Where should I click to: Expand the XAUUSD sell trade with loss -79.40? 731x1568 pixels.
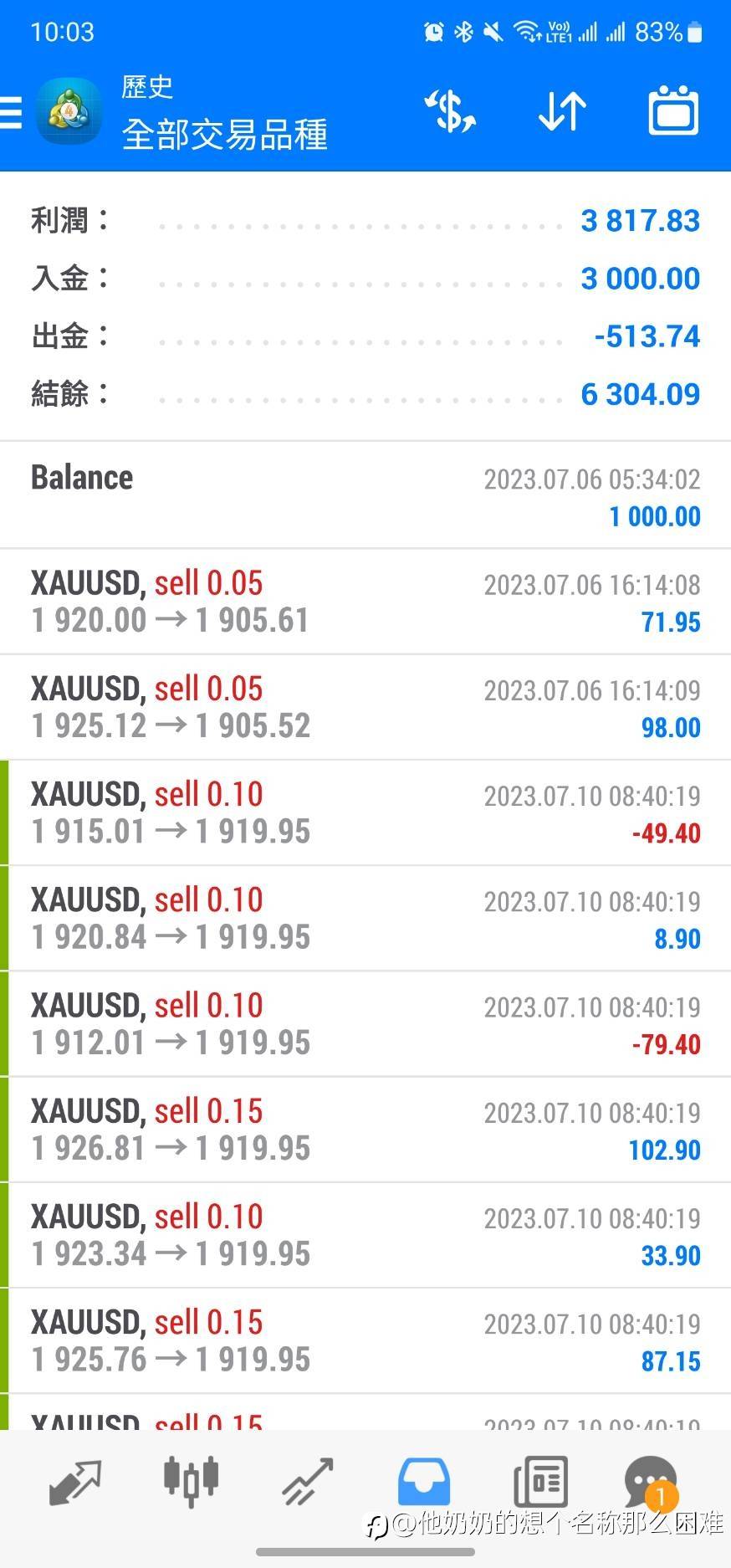pyautogui.click(x=365, y=1024)
